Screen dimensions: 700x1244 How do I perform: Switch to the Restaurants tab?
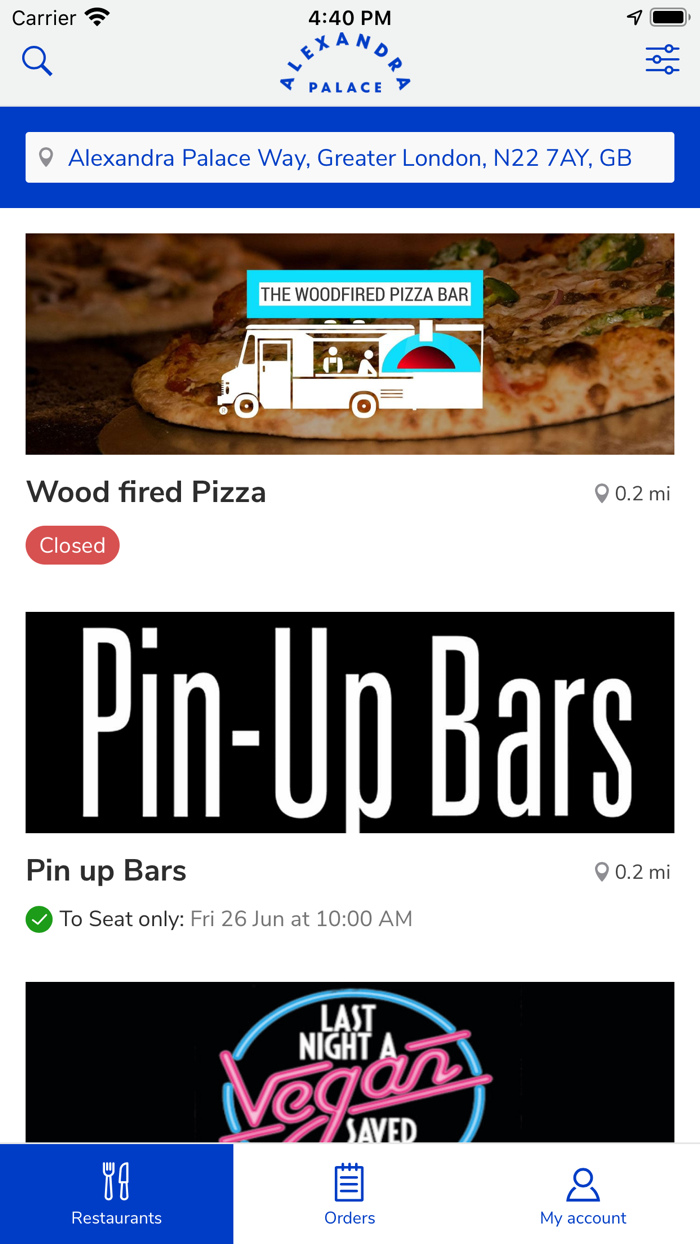(x=117, y=1194)
